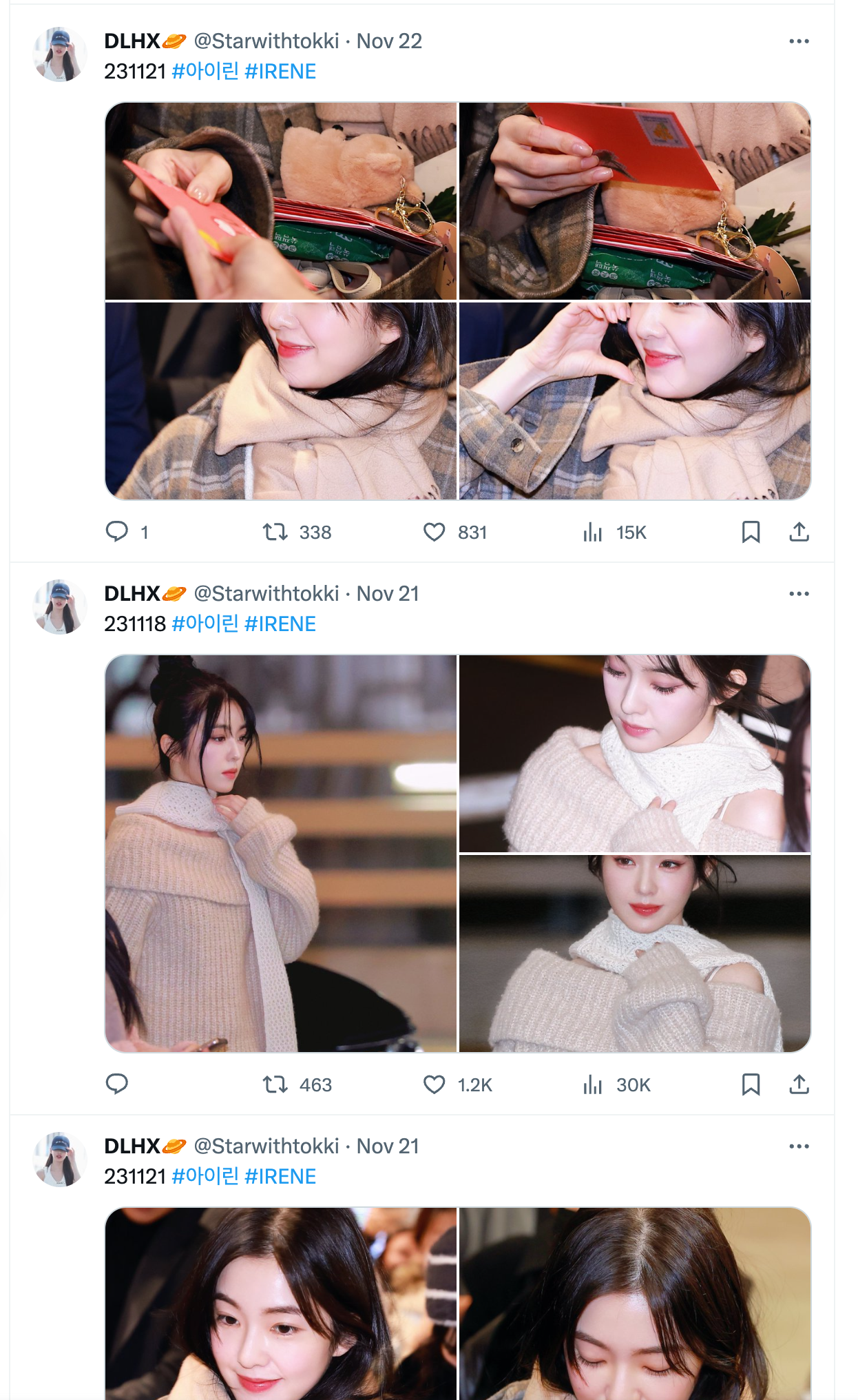858x1400 pixels.
Task: Share the Nov 22 tweet
Action: (x=799, y=532)
